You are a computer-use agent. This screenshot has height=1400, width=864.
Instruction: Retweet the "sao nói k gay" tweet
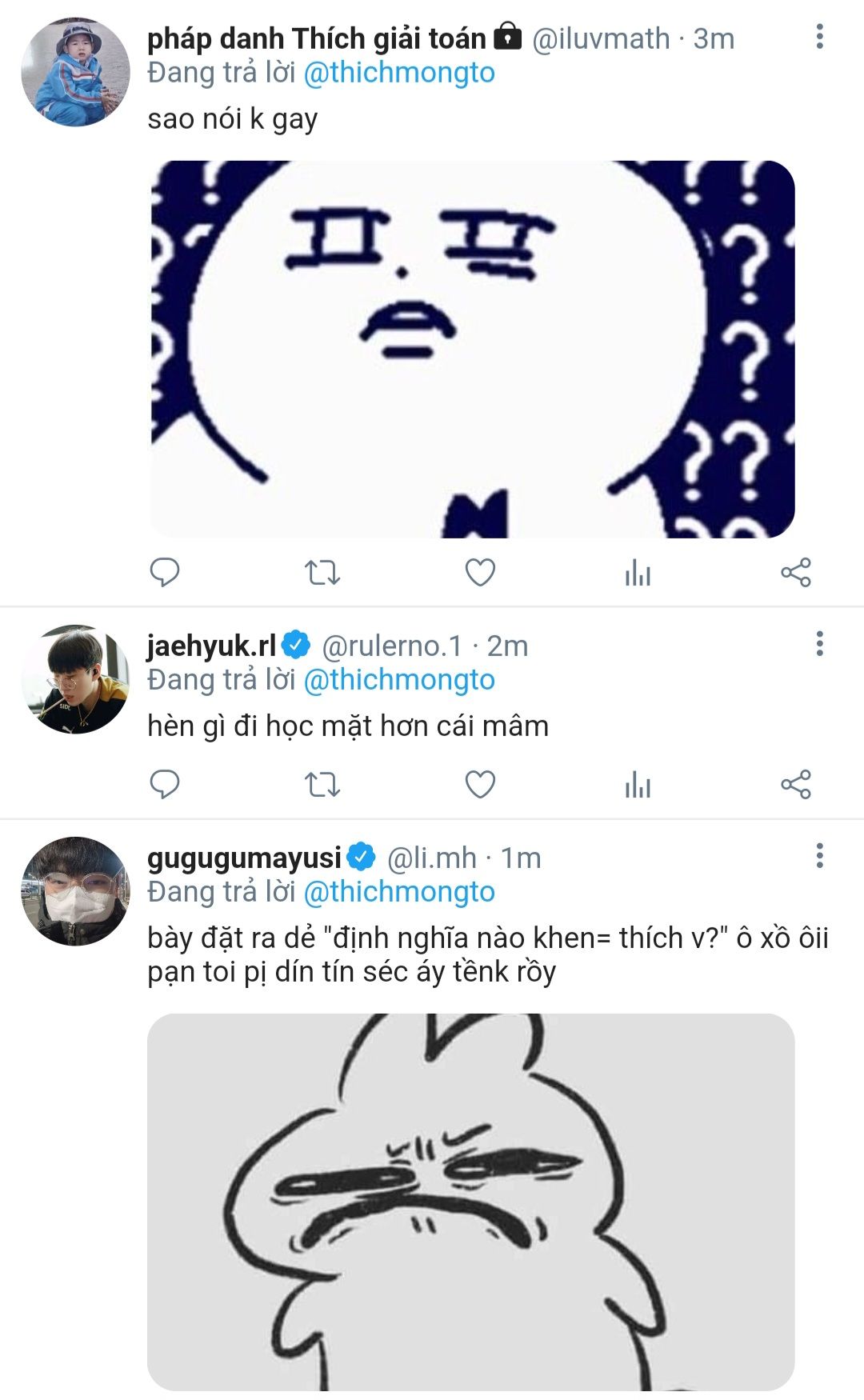pos(322,572)
